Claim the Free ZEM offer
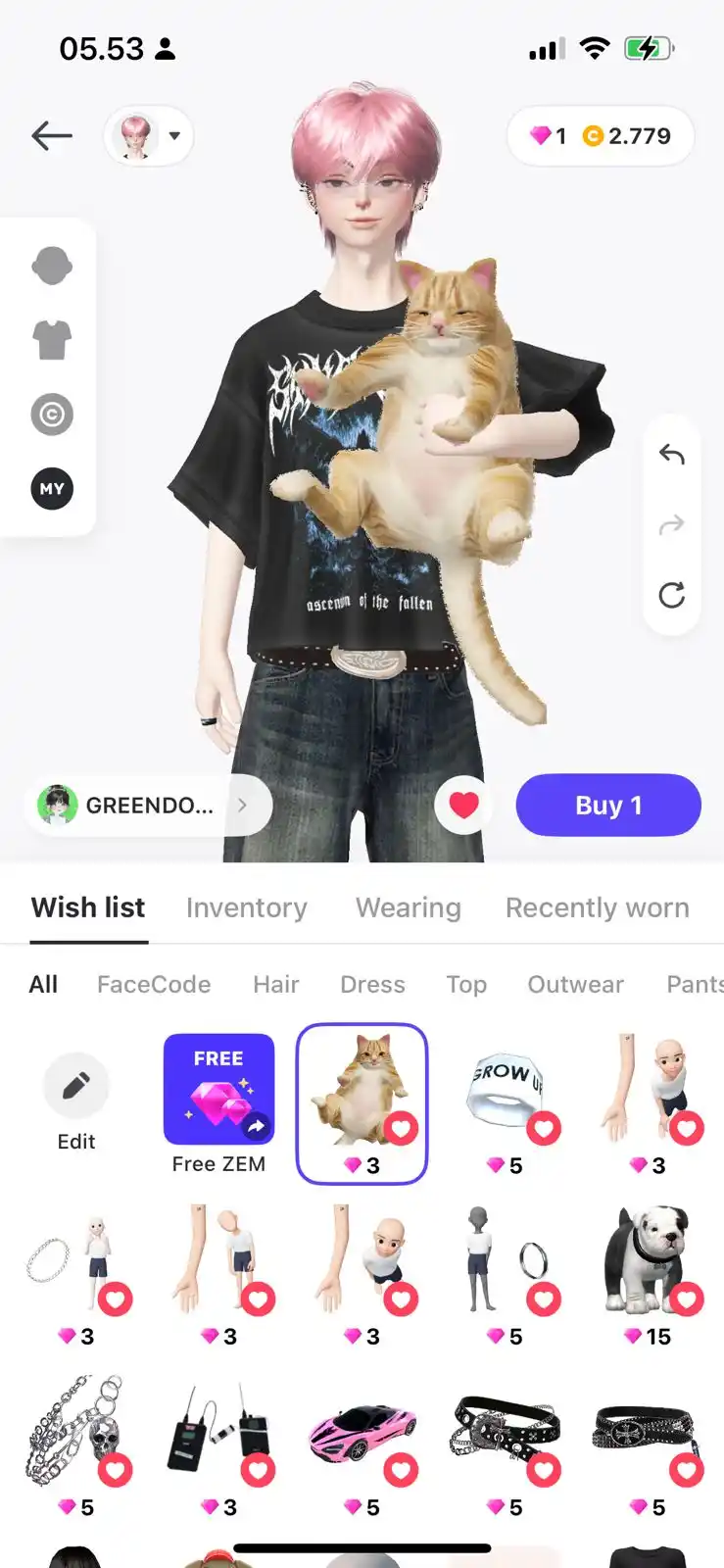 point(218,1102)
